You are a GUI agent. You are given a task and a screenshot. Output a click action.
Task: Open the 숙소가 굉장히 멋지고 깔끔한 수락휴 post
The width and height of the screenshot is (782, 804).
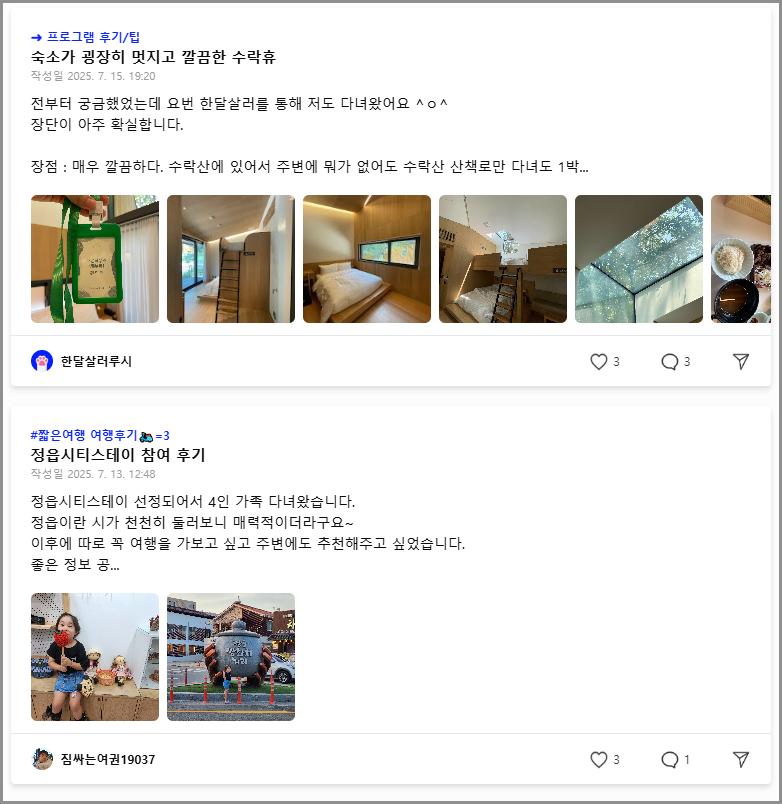153,57
